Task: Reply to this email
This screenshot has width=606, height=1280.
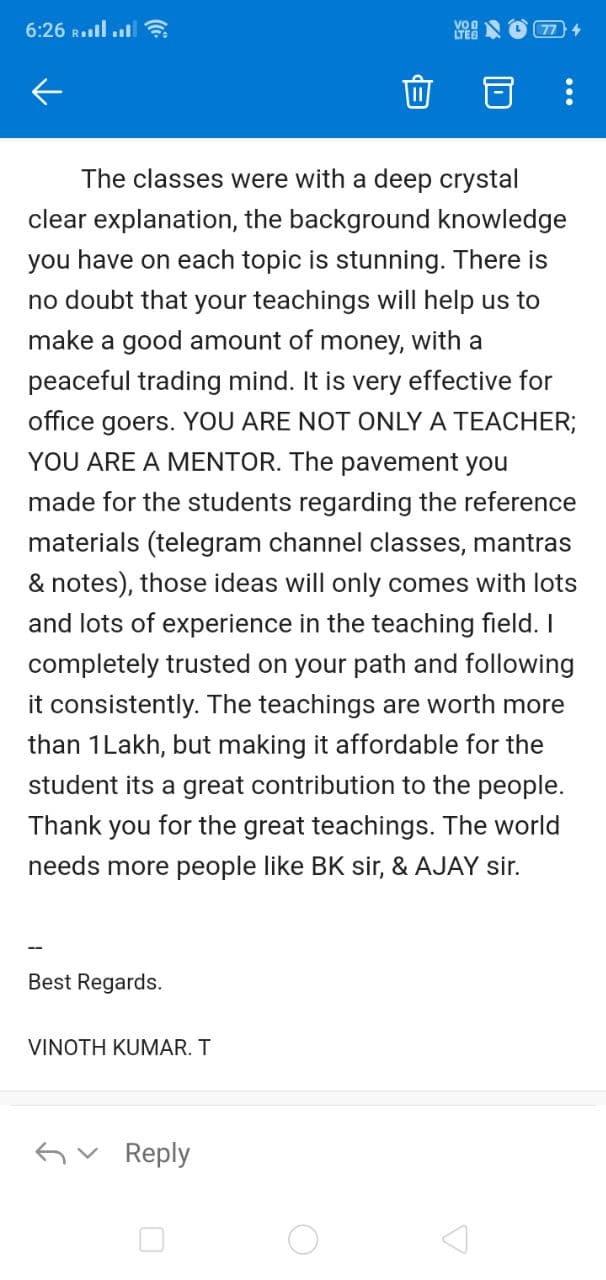Action: [x=157, y=1153]
